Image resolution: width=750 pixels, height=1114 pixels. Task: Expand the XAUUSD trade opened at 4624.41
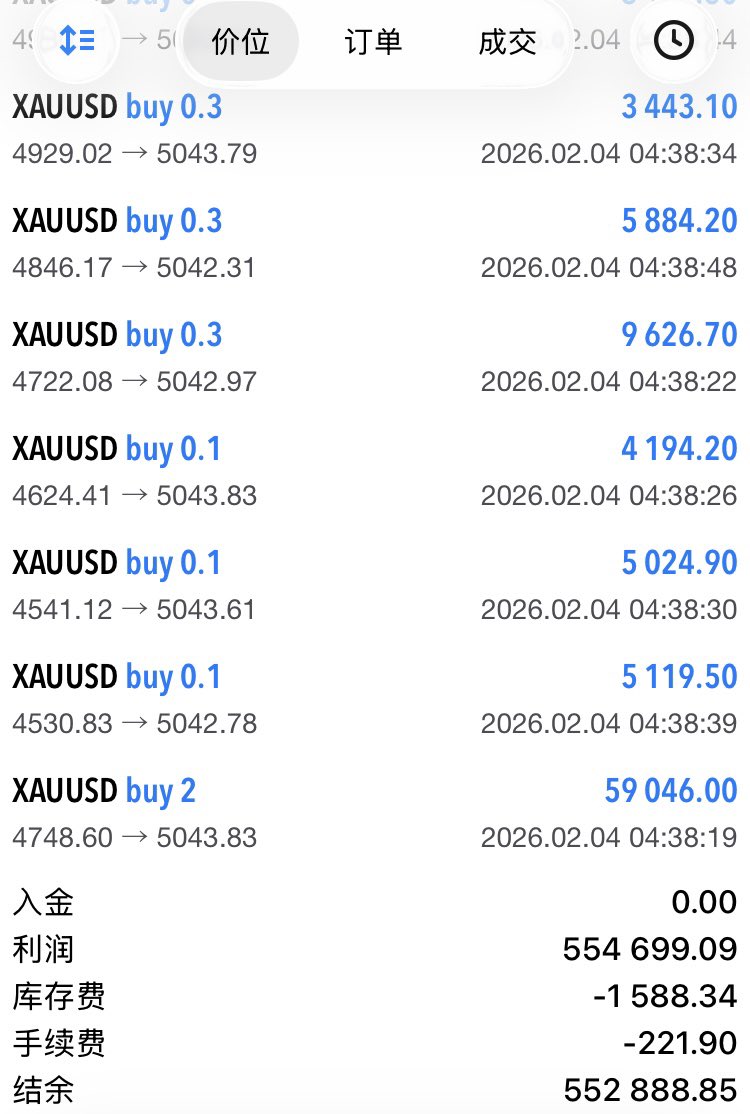point(374,472)
